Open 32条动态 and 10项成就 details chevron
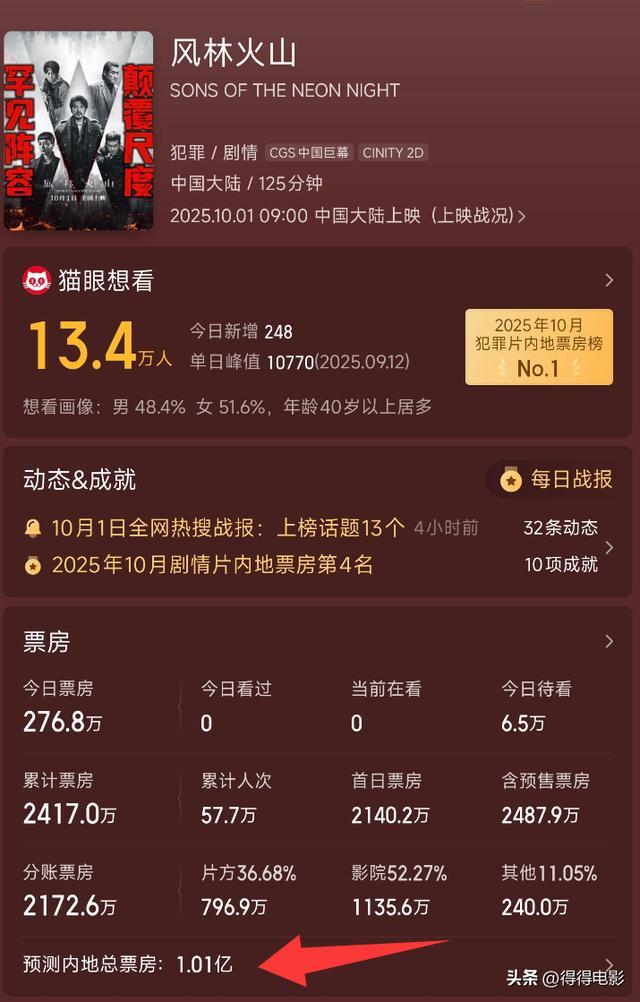The image size is (640, 1002). point(610,547)
